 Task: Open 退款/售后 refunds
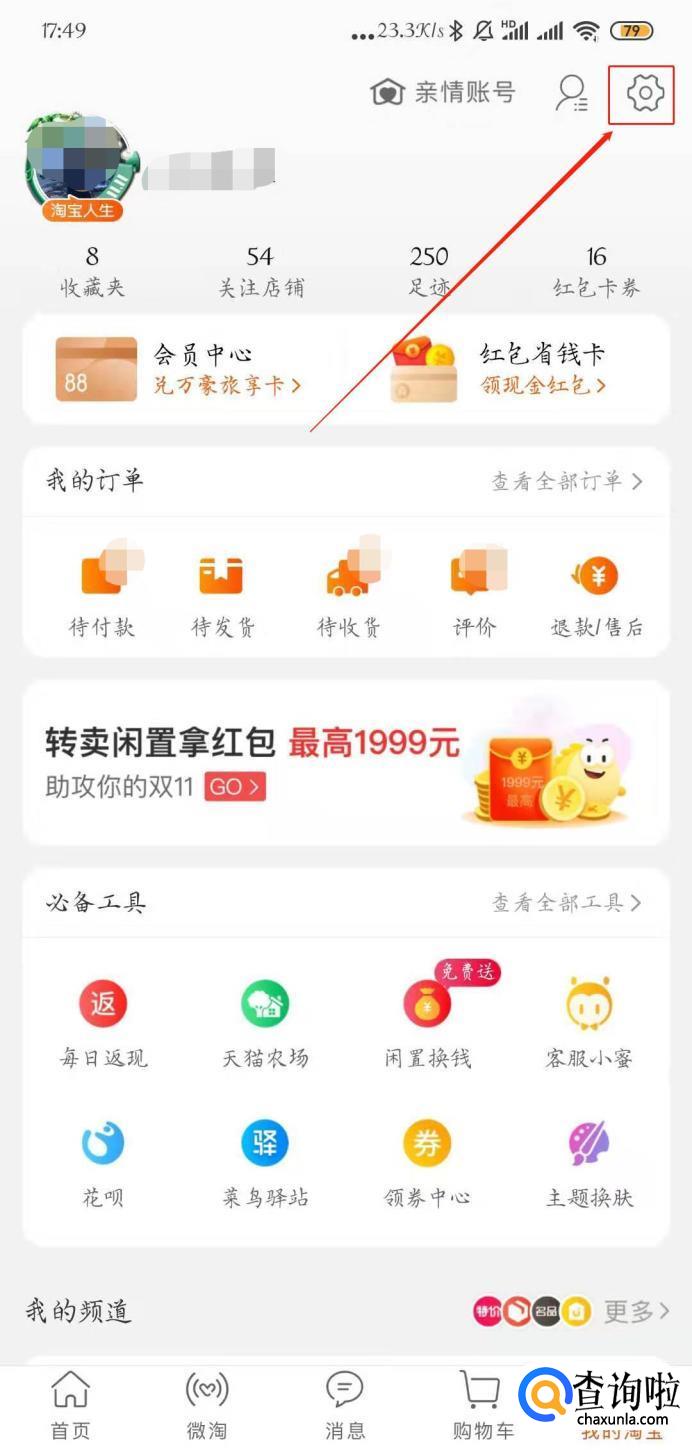click(x=596, y=595)
